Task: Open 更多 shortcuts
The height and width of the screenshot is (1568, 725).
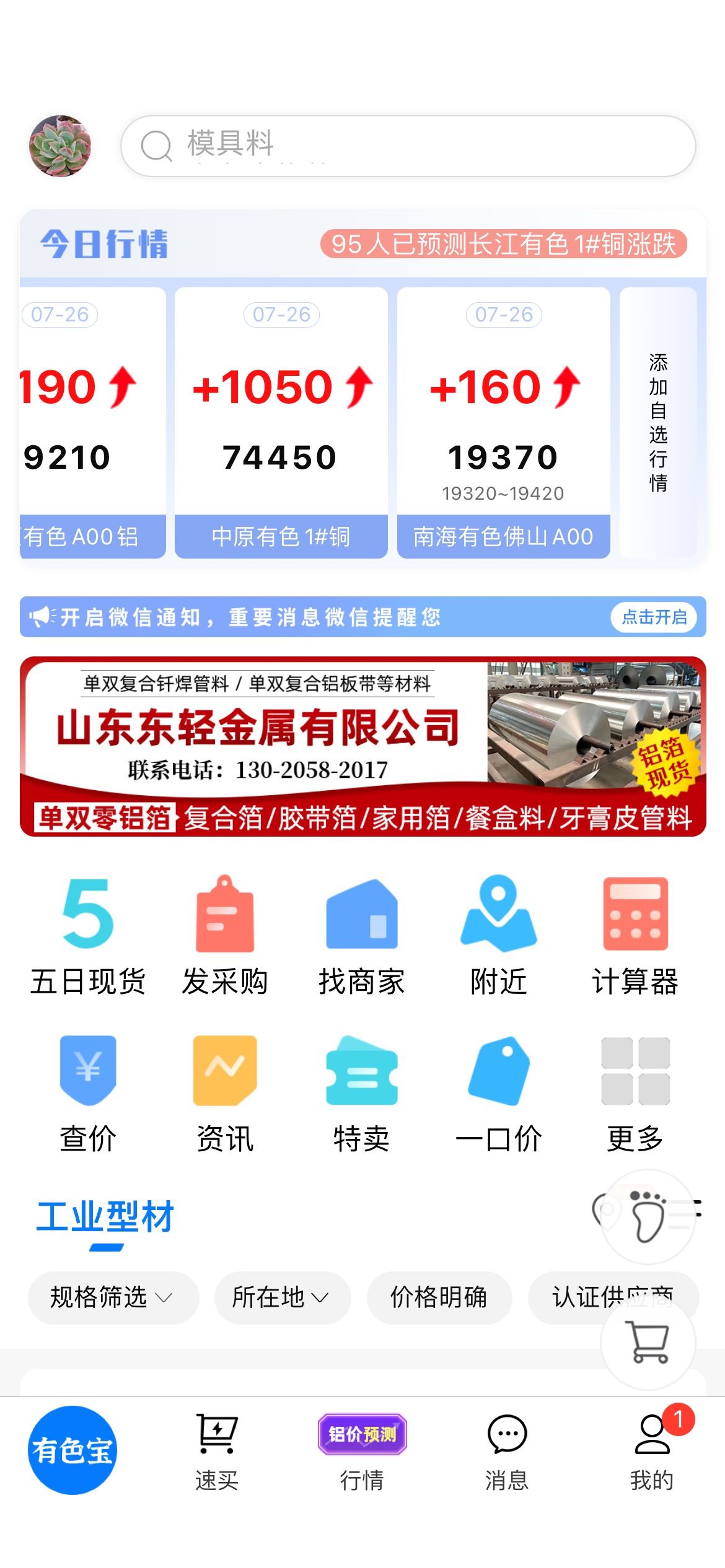Action: pyautogui.click(x=636, y=1094)
